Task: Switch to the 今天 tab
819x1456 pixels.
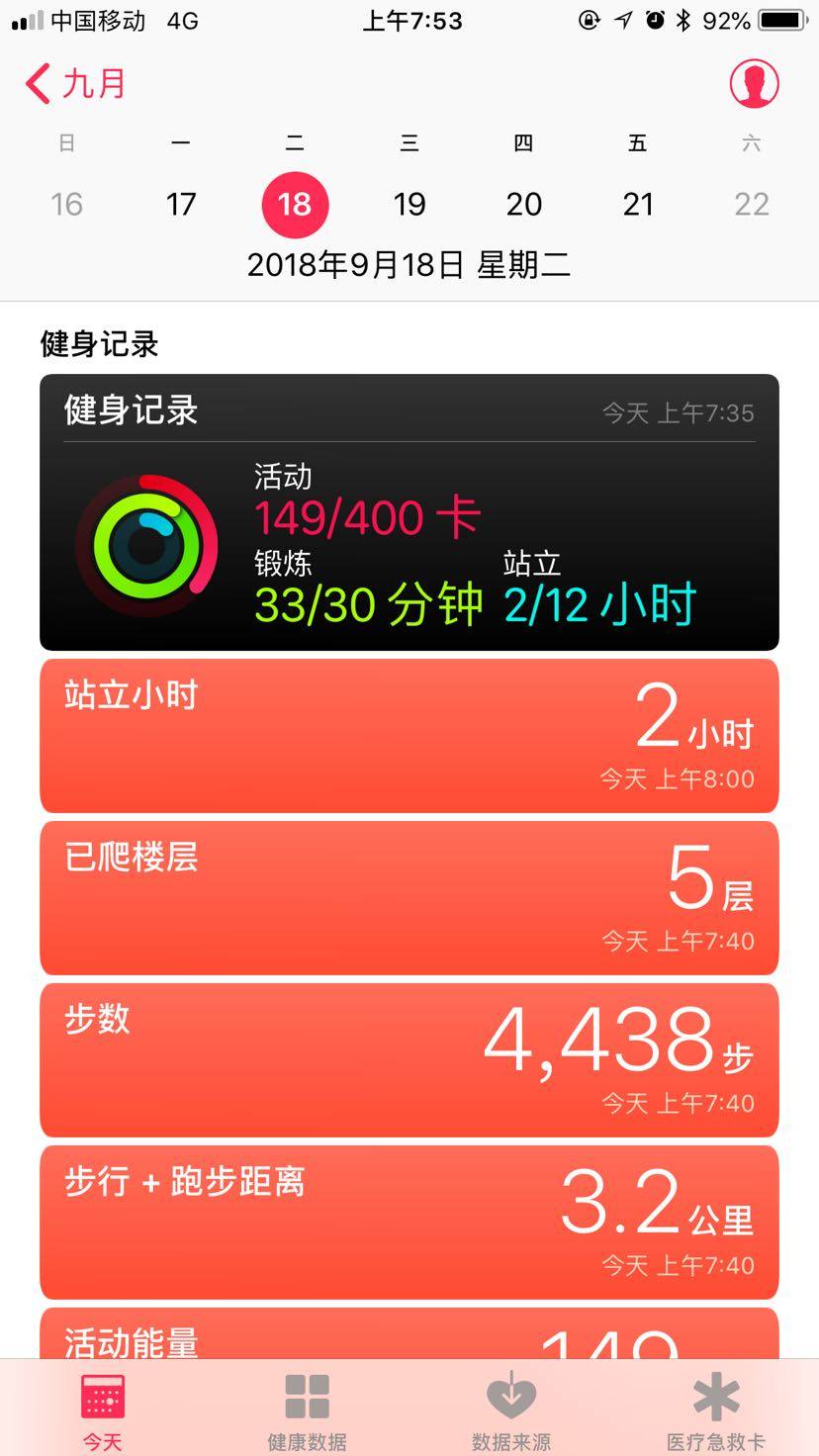Action: 103,1410
